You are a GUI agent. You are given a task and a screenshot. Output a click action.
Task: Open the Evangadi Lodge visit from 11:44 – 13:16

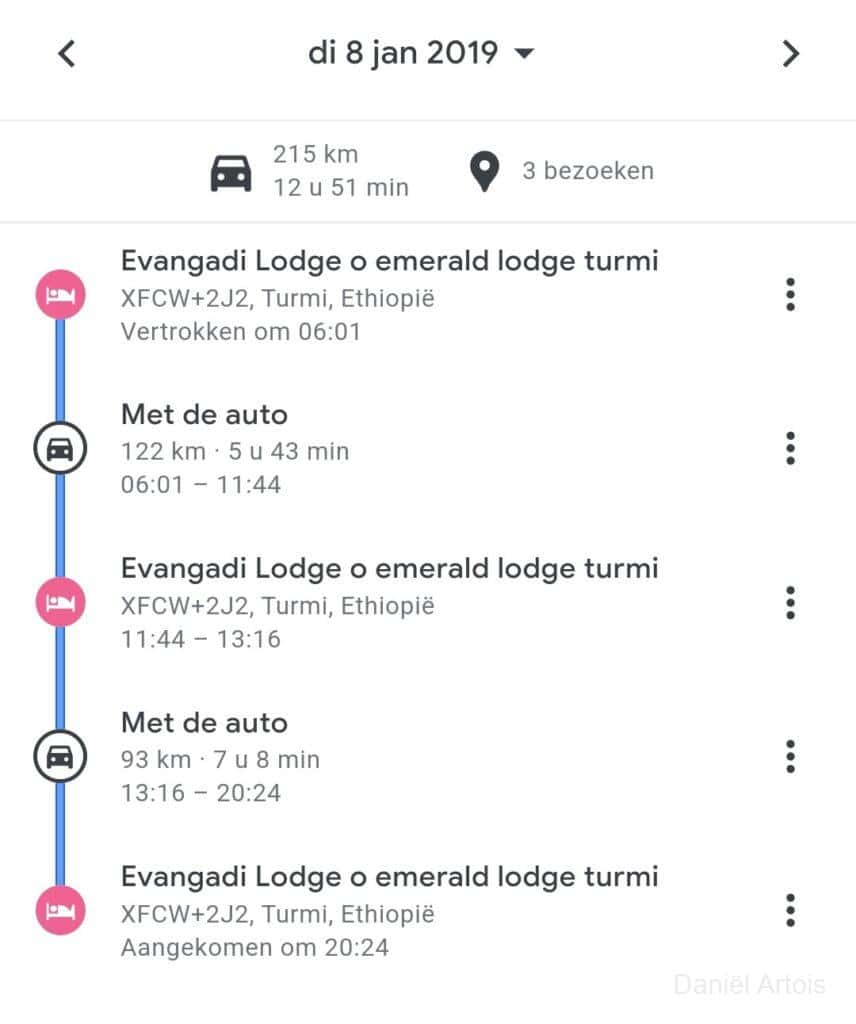[389, 603]
